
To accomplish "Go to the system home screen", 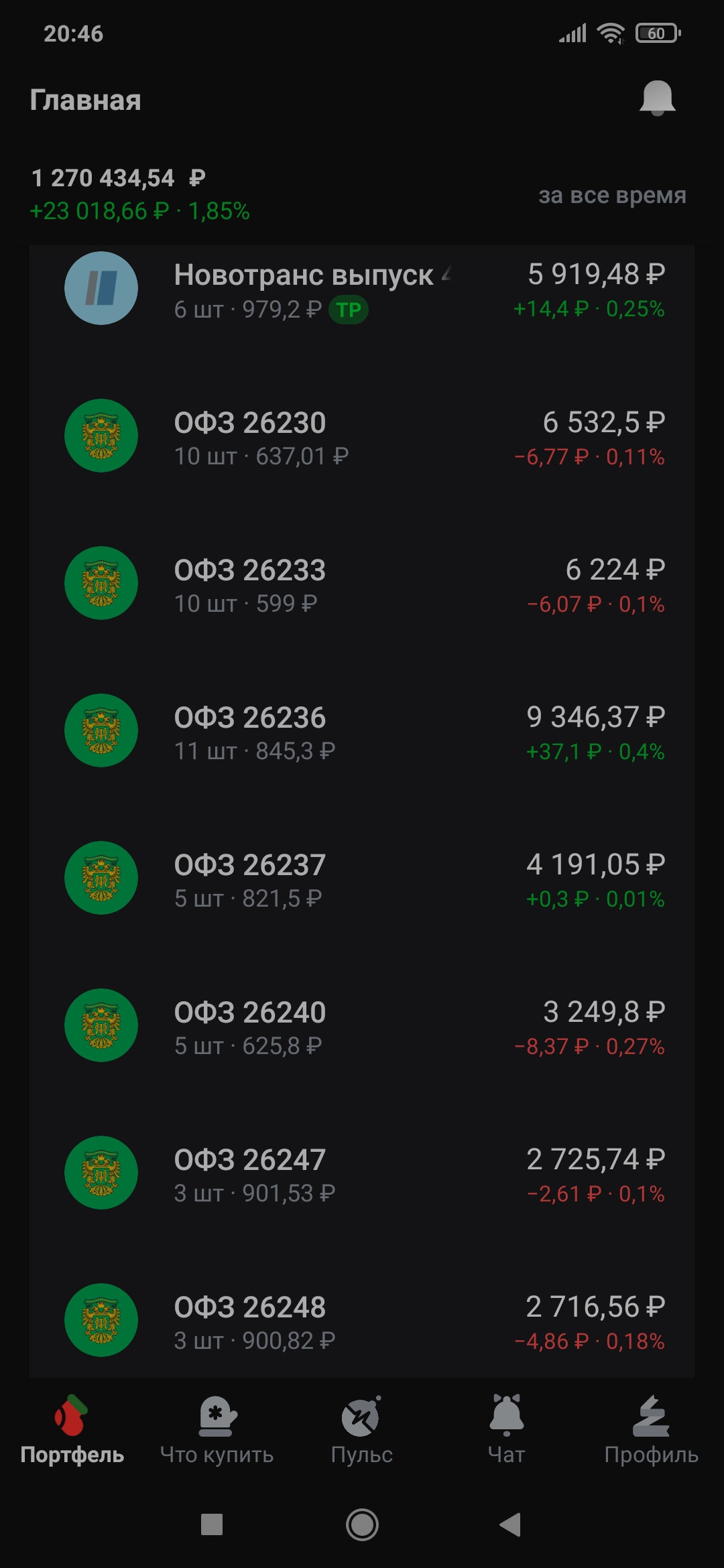I will (x=362, y=1524).
